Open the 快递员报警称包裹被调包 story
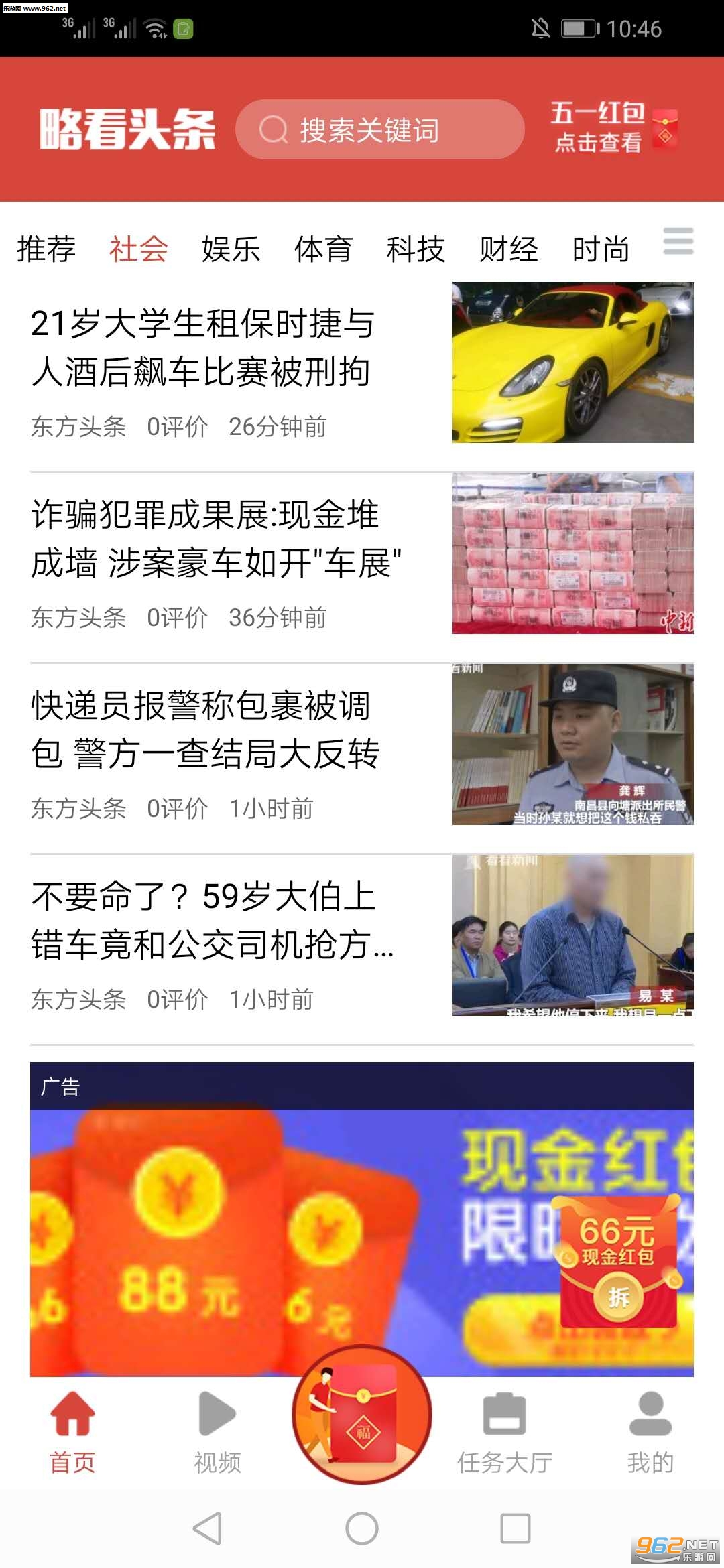The width and height of the screenshot is (724, 1568). click(204, 730)
